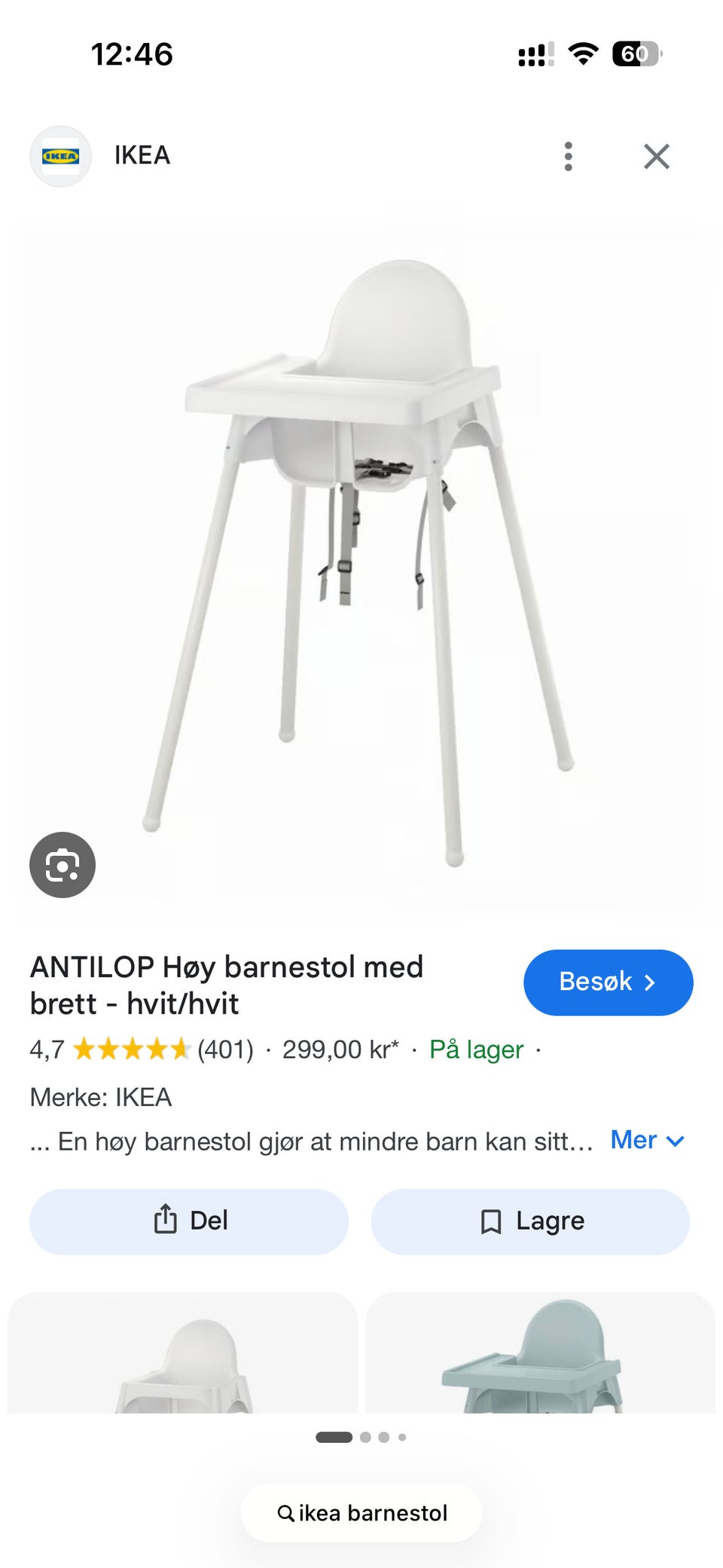
Task: Open the three-dot overflow menu
Action: tap(569, 157)
